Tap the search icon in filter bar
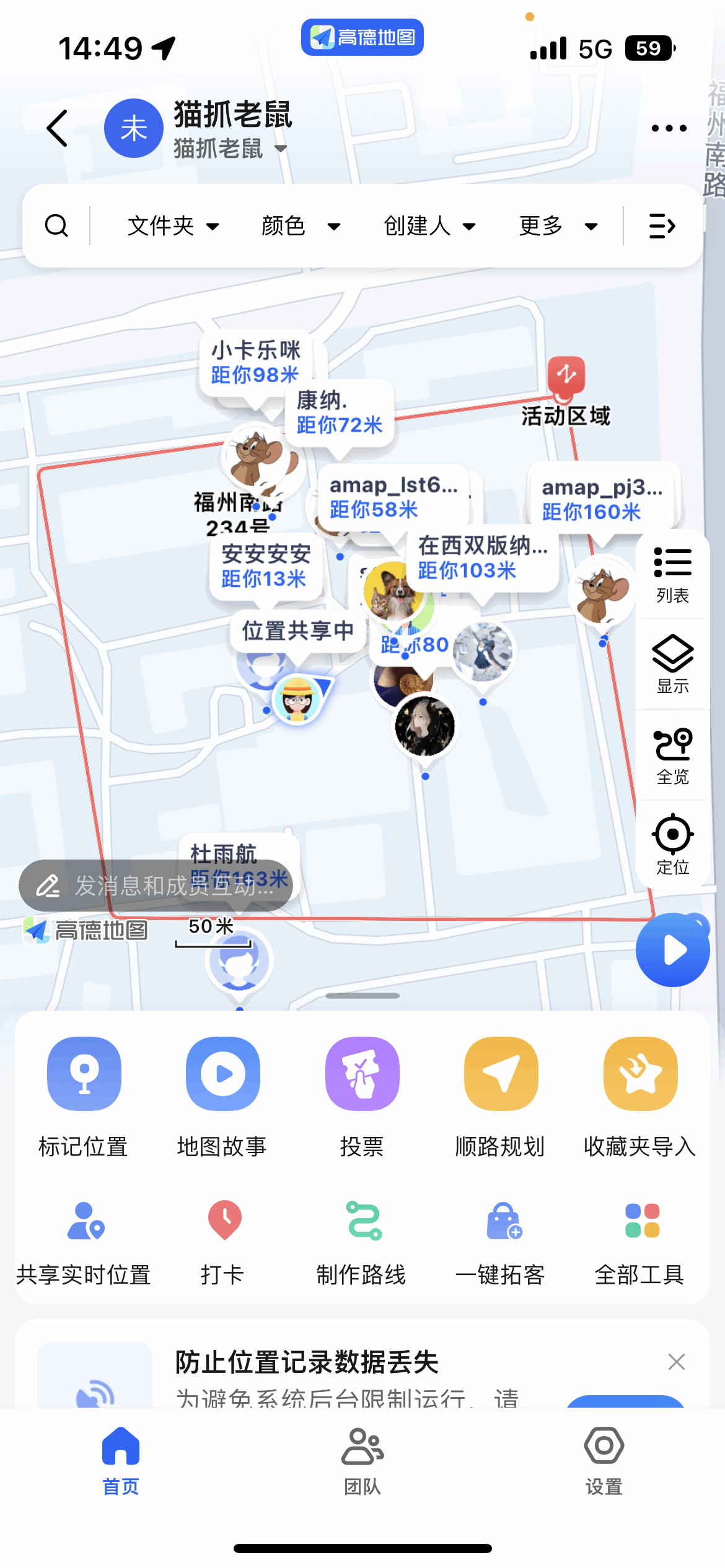The width and height of the screenshot is (725, 1568). coord(56,226)
